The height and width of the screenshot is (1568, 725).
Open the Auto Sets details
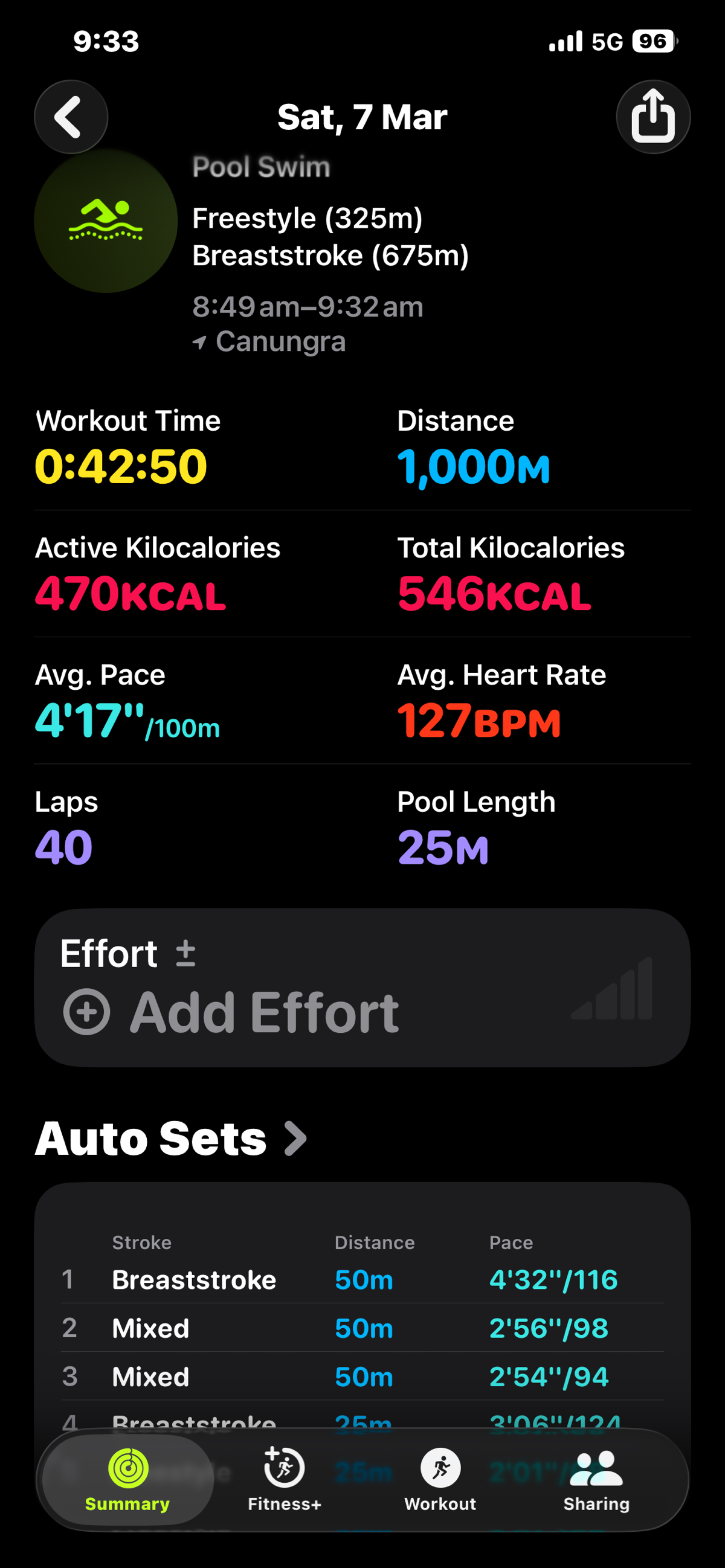pyautogui.click(x=170, y=1139)
